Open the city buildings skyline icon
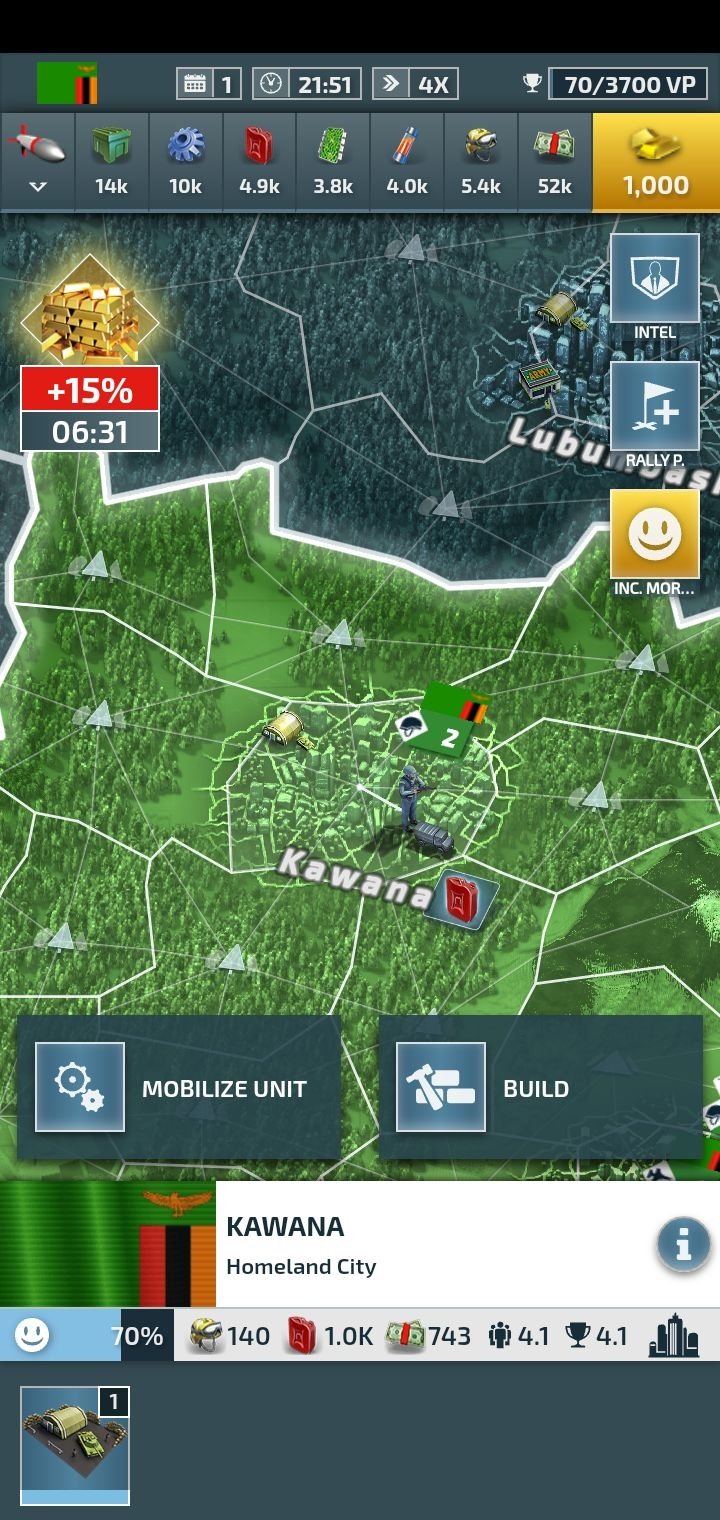720x1520 pixels. click(x=673, y=1335)
